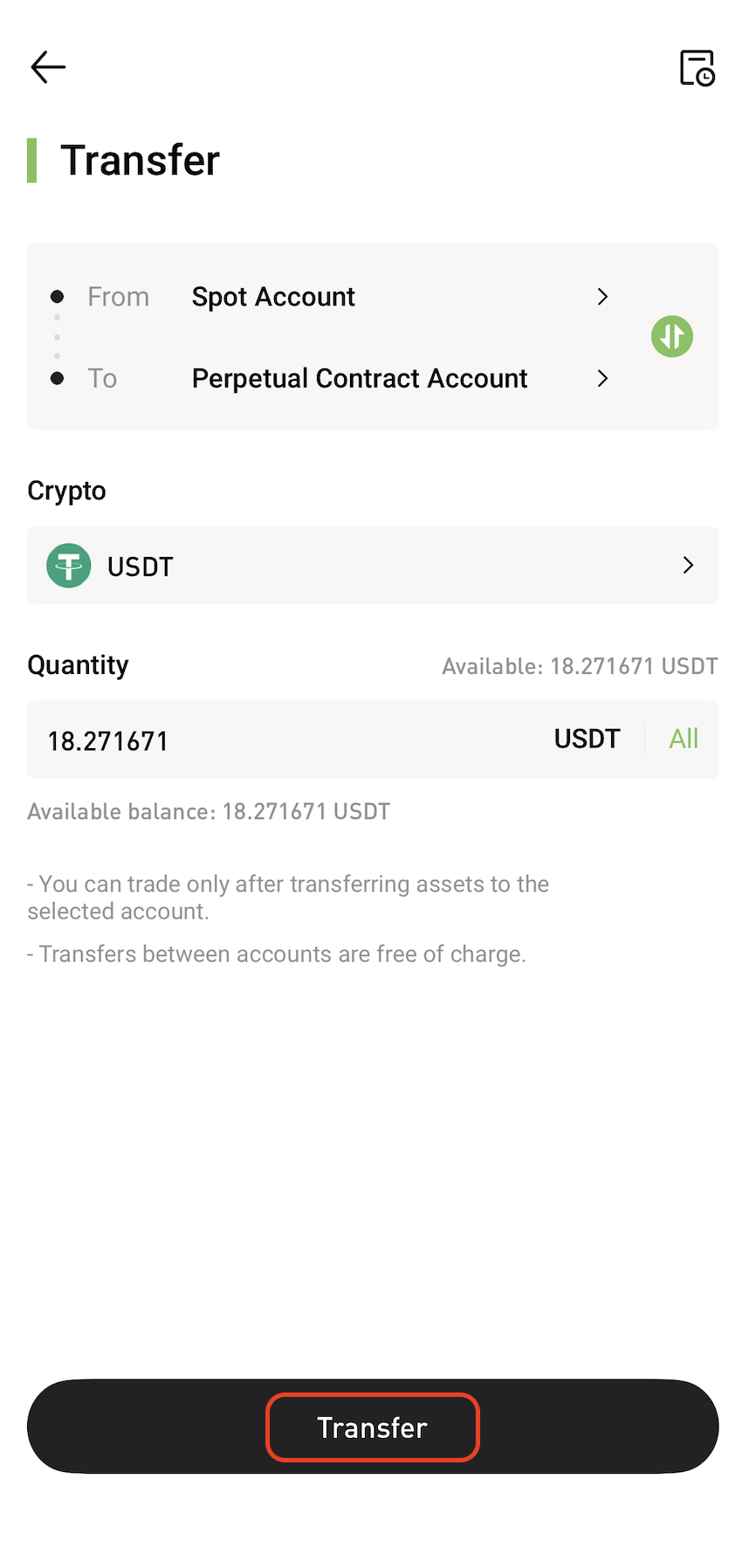Go back using the arrow icon
749x1568 pixels.
(x=48, y=67)
